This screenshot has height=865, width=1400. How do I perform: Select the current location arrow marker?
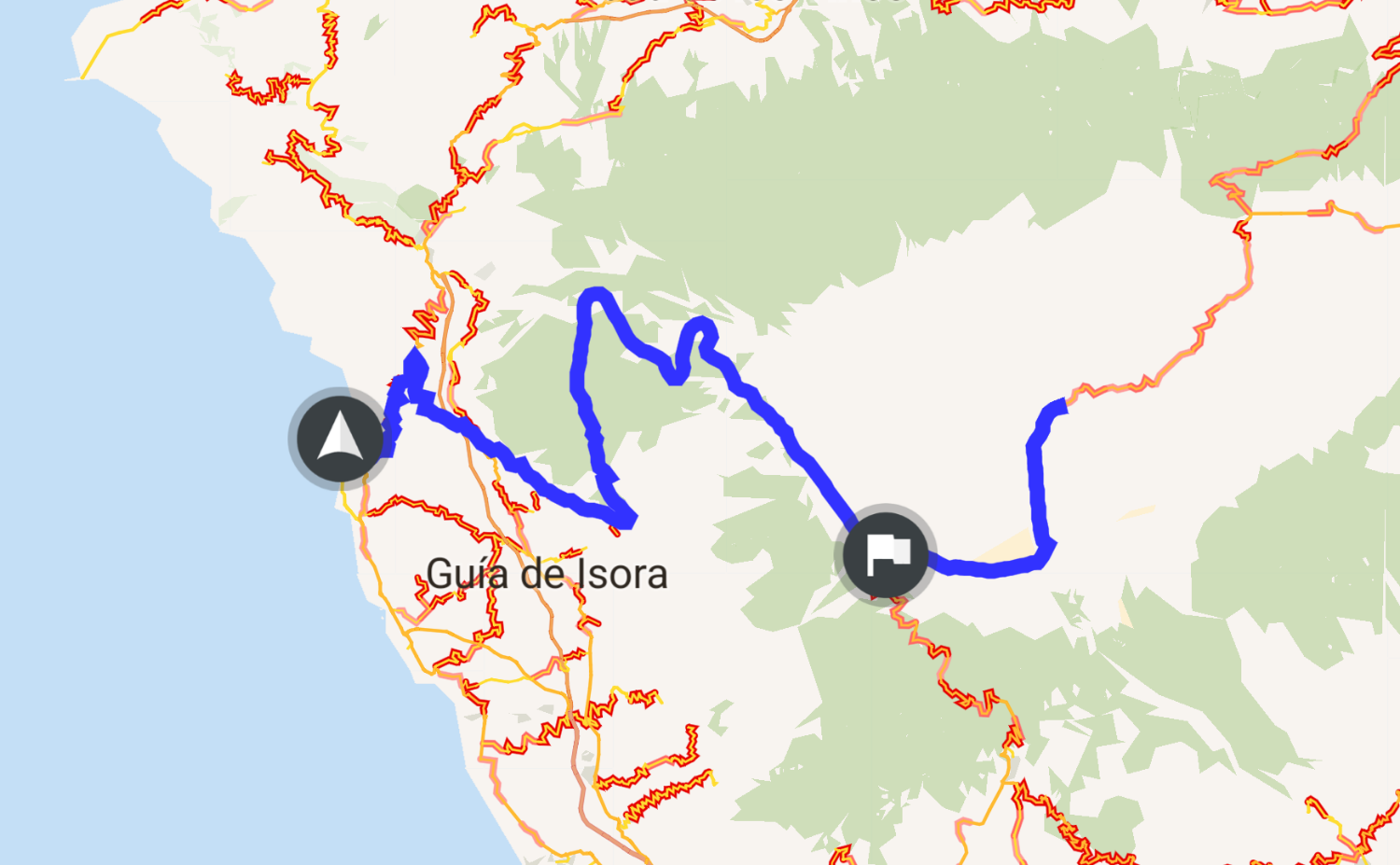point(340,438)
